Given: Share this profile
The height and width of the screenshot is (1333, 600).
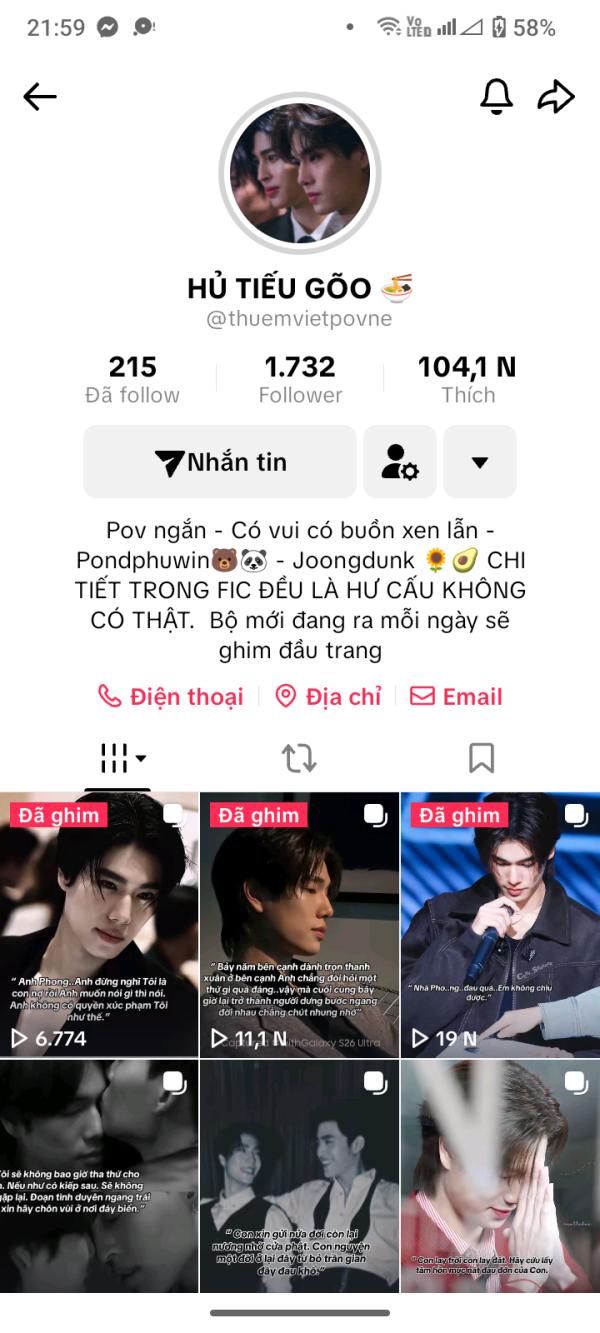Looking at the screenshot, I should point(556,97).
